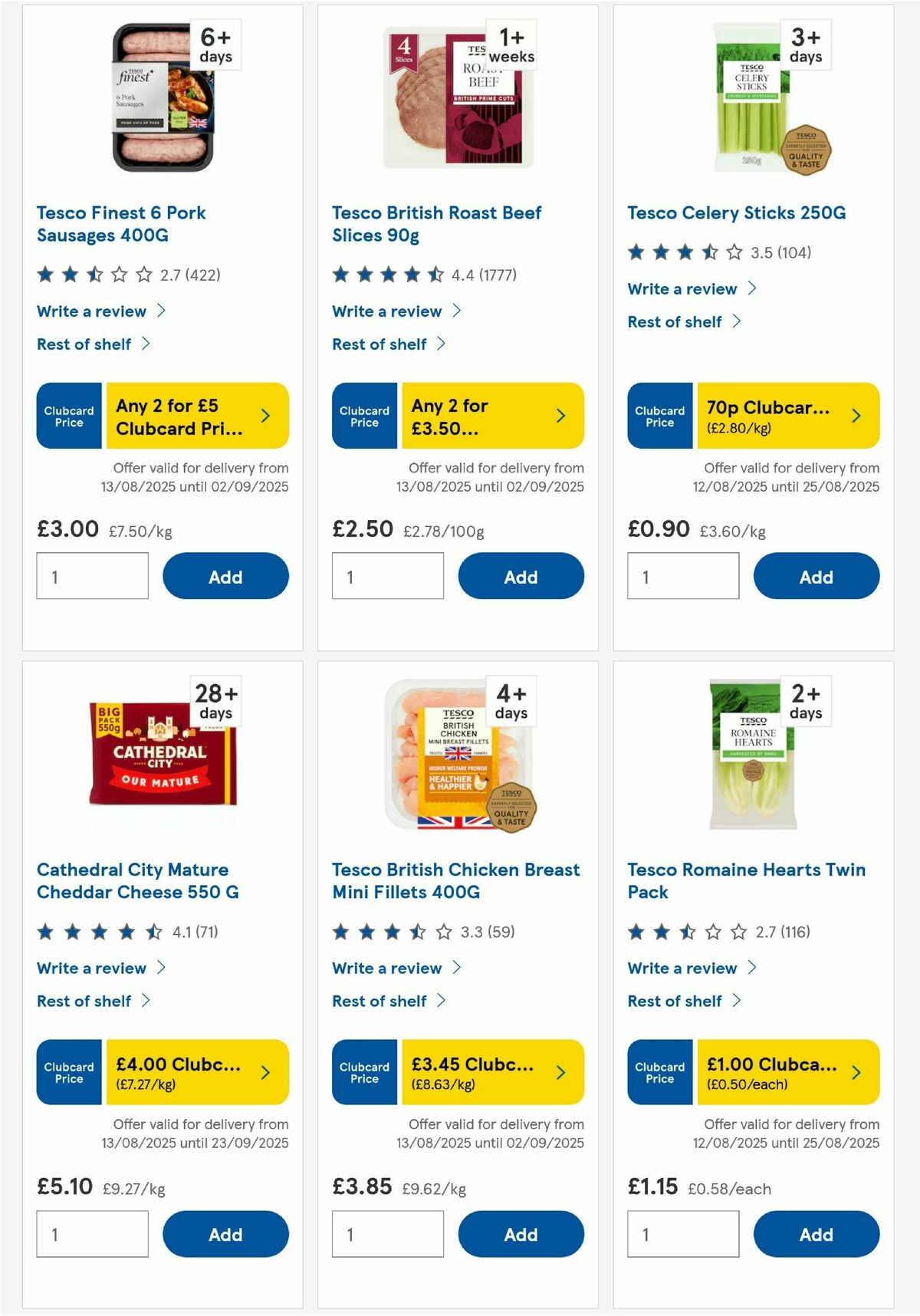This screenshot has width=920, height=1316.
Task: Click the Clubcard Price badge on celery sticks
Action: click(x=659, y=415)
